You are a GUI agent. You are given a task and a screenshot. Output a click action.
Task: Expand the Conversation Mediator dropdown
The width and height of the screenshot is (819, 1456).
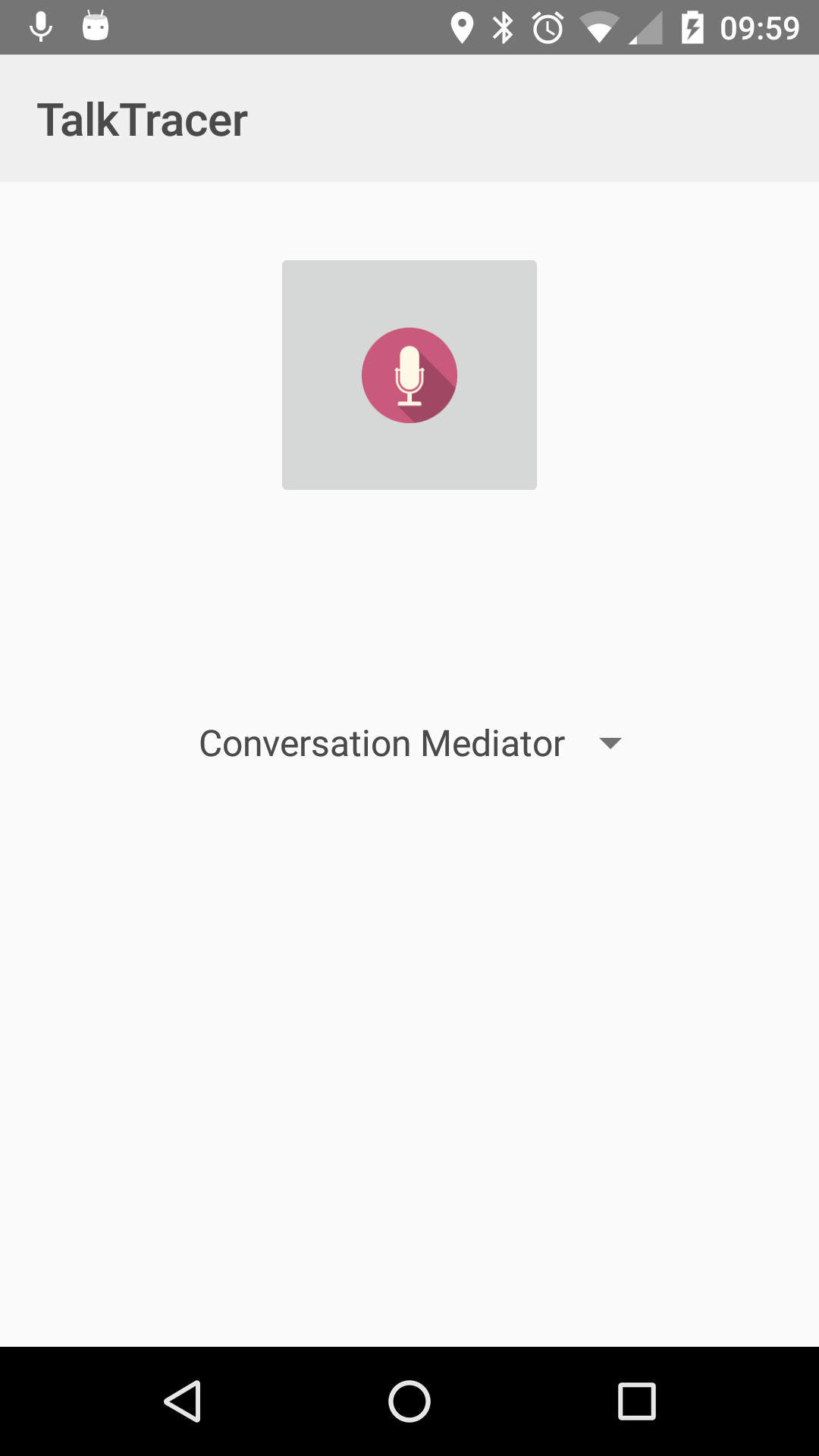(409, 743)
